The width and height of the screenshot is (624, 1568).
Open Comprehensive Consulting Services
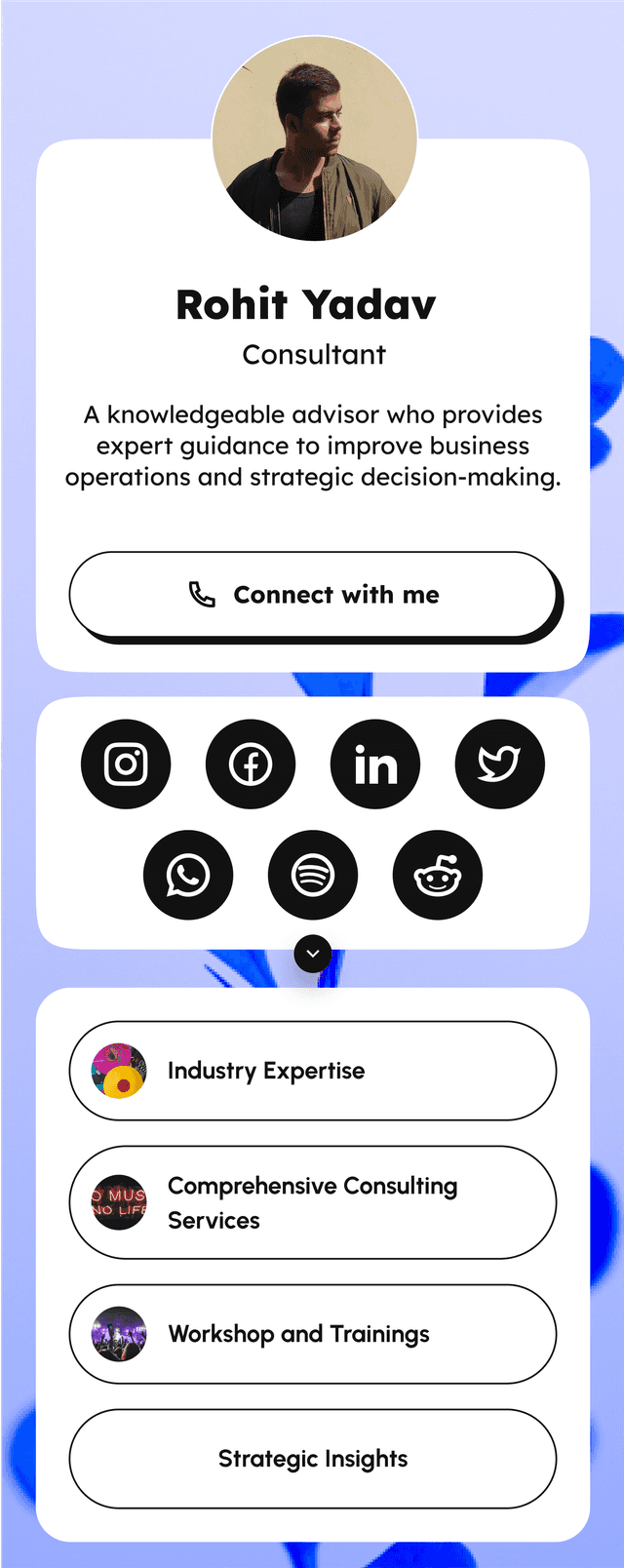click(312, 1202)
